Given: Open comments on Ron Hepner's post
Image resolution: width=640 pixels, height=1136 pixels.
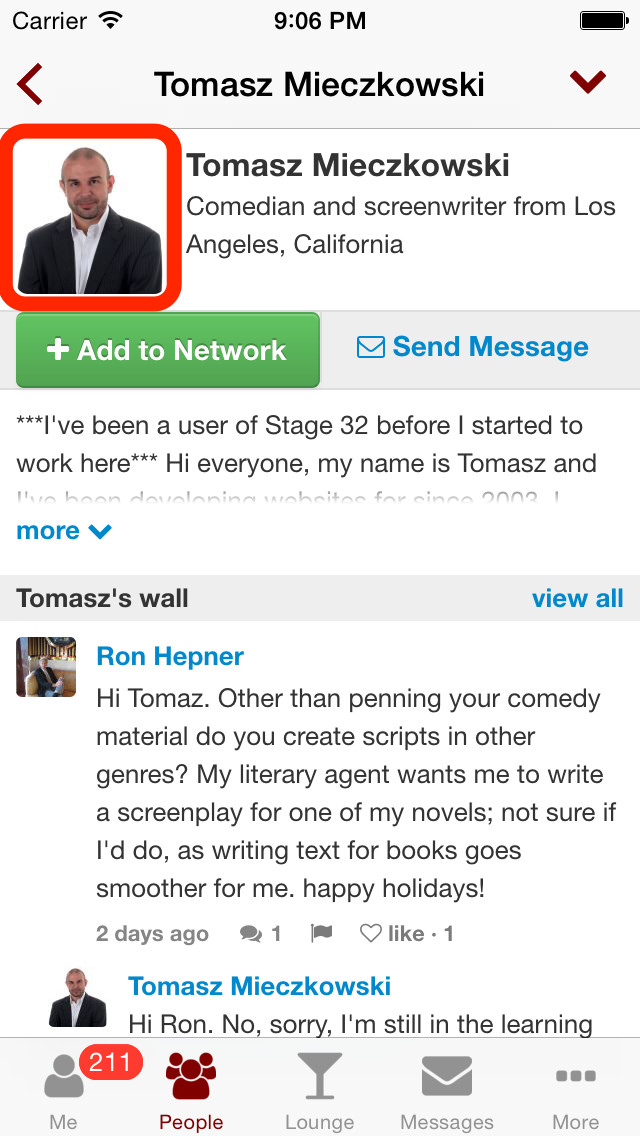Looking at the screenshot, I should click(260, 934).
